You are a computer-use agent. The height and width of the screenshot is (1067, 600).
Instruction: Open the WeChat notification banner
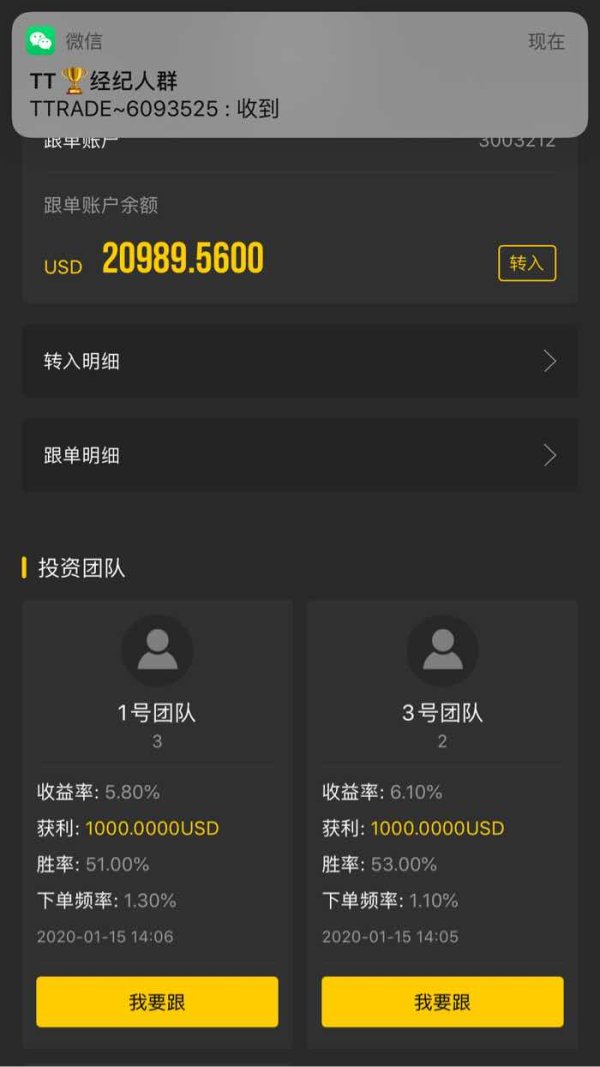(299, 75)
